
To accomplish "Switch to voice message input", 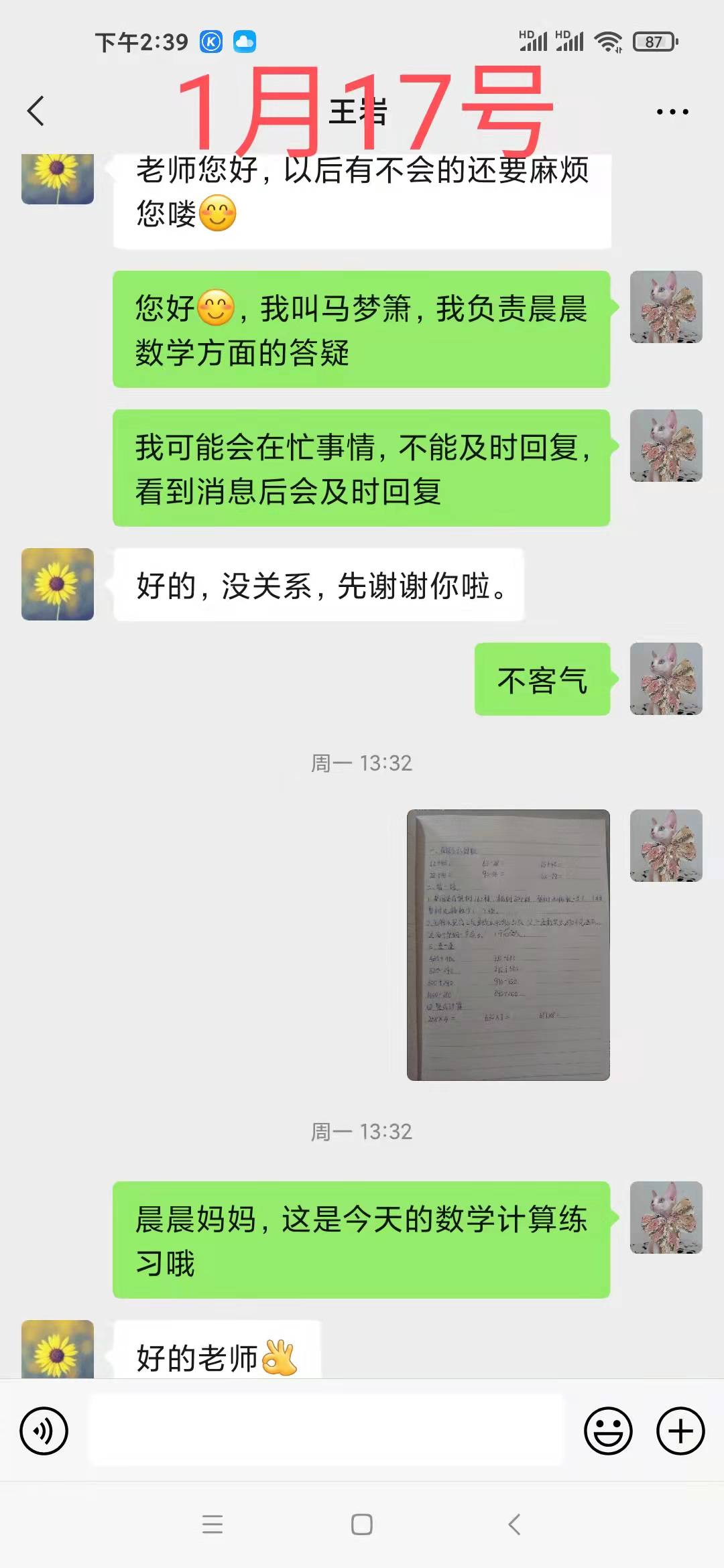I will (44, 1431).
